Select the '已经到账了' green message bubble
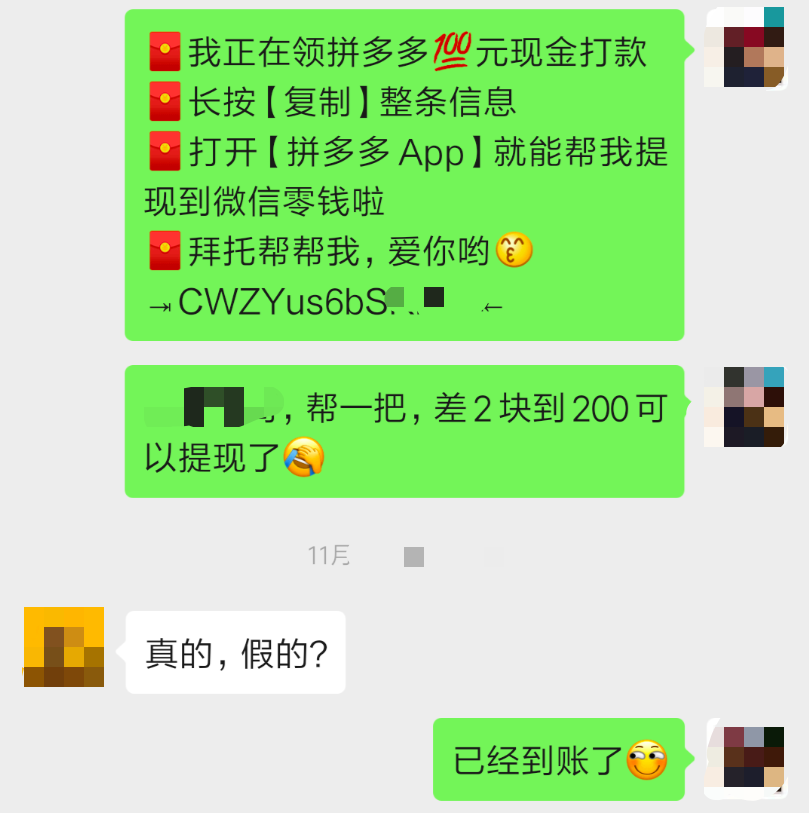 coord(558,761)
